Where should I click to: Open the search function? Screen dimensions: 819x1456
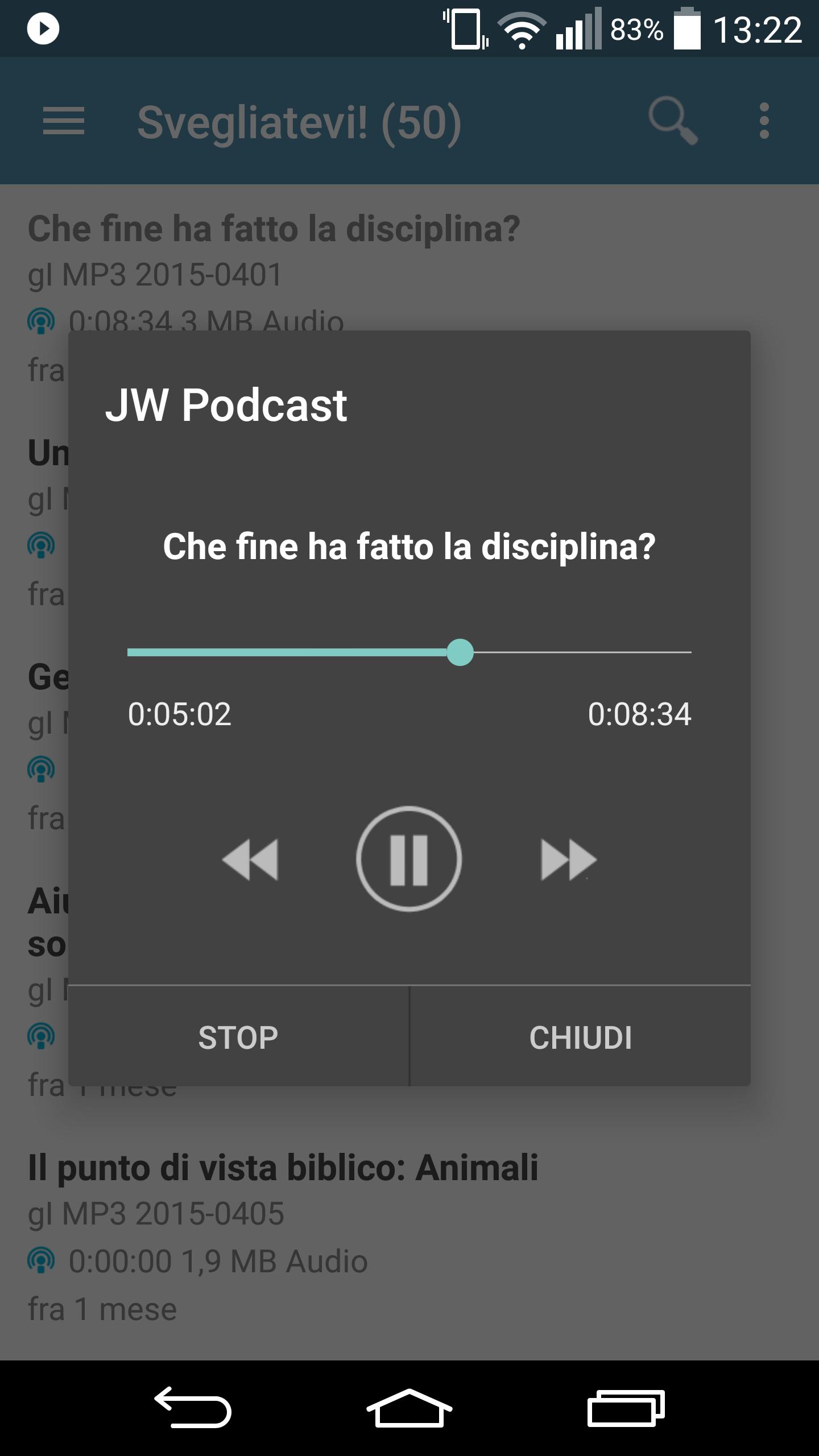click(674, 121)
